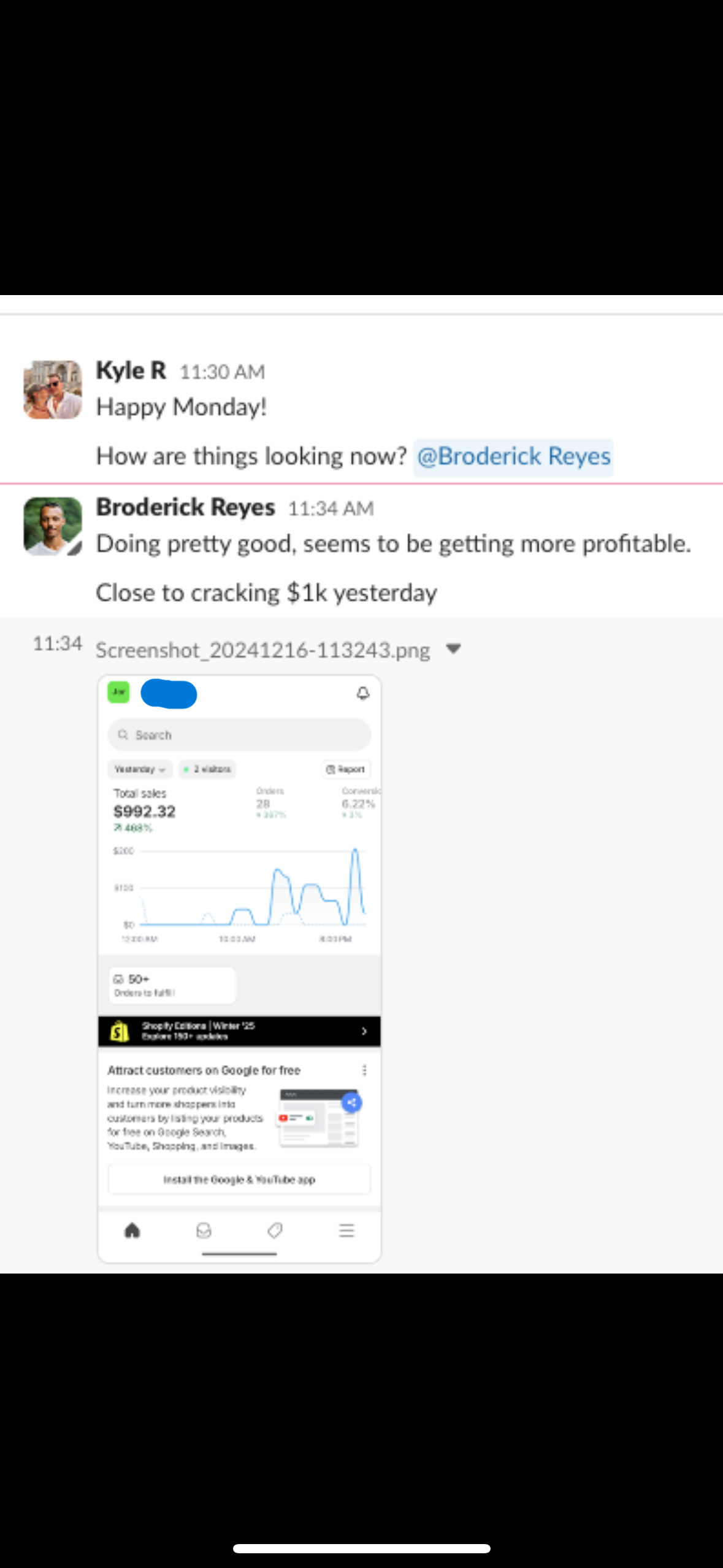The height and width of the screenshot is (1568, 723).
Task: Tap Kyle R's sender name
Action: pyautogui.click(x=131, y=371)
